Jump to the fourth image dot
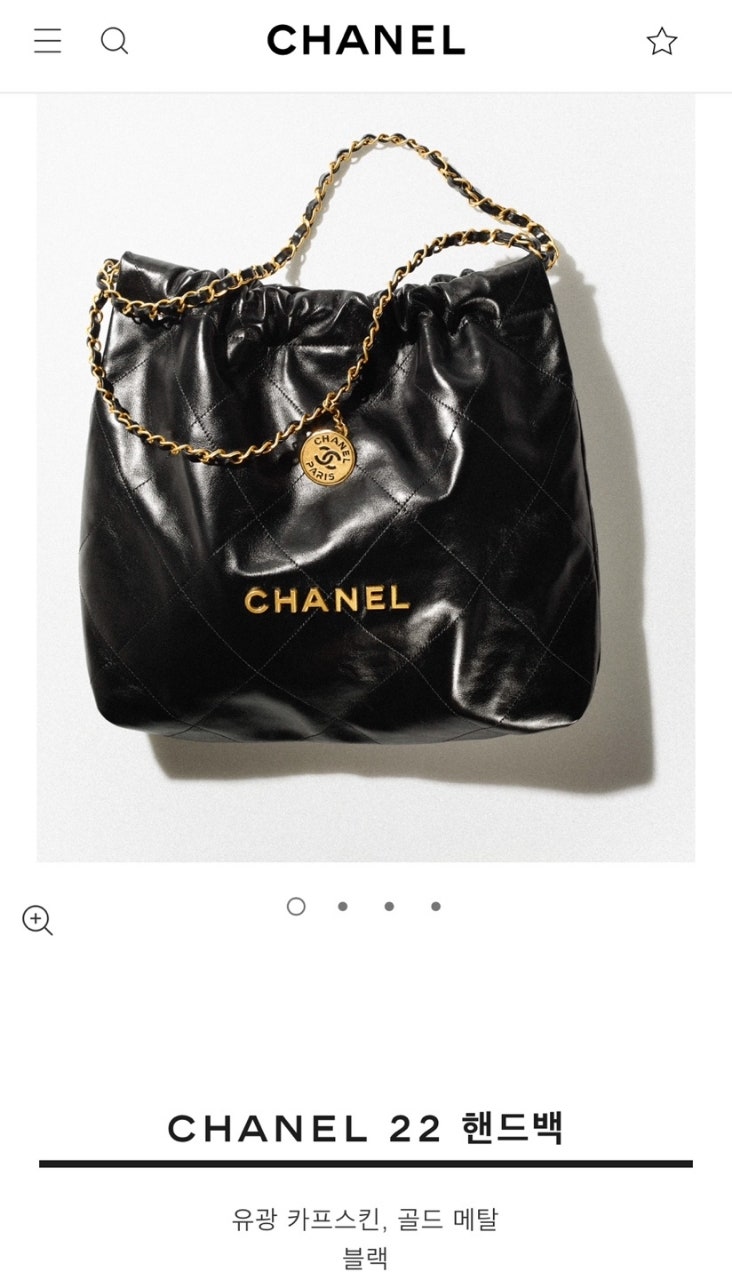Screen dimensions: 732x1280 tap(435, 906)
